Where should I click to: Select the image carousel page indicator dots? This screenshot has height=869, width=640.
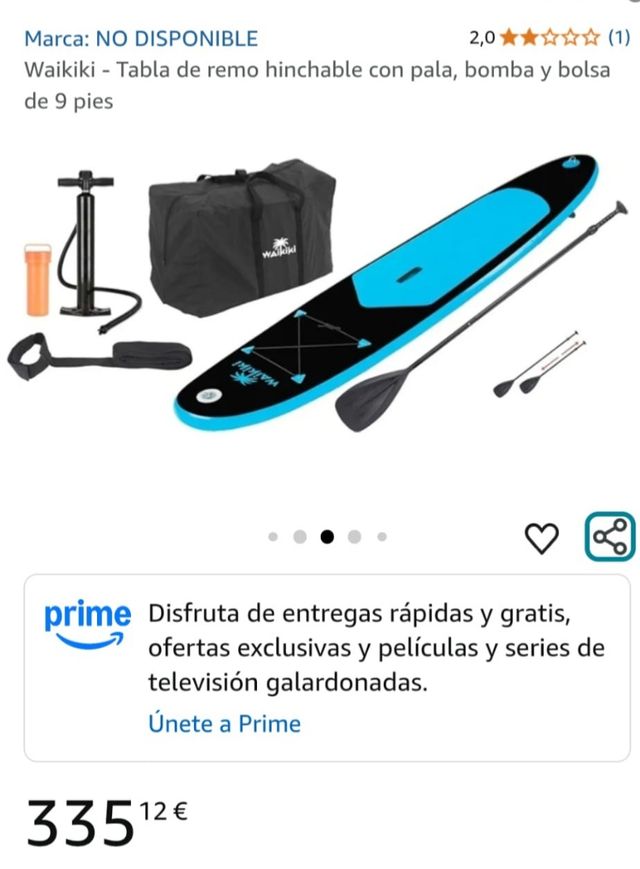tap(327, 537)
